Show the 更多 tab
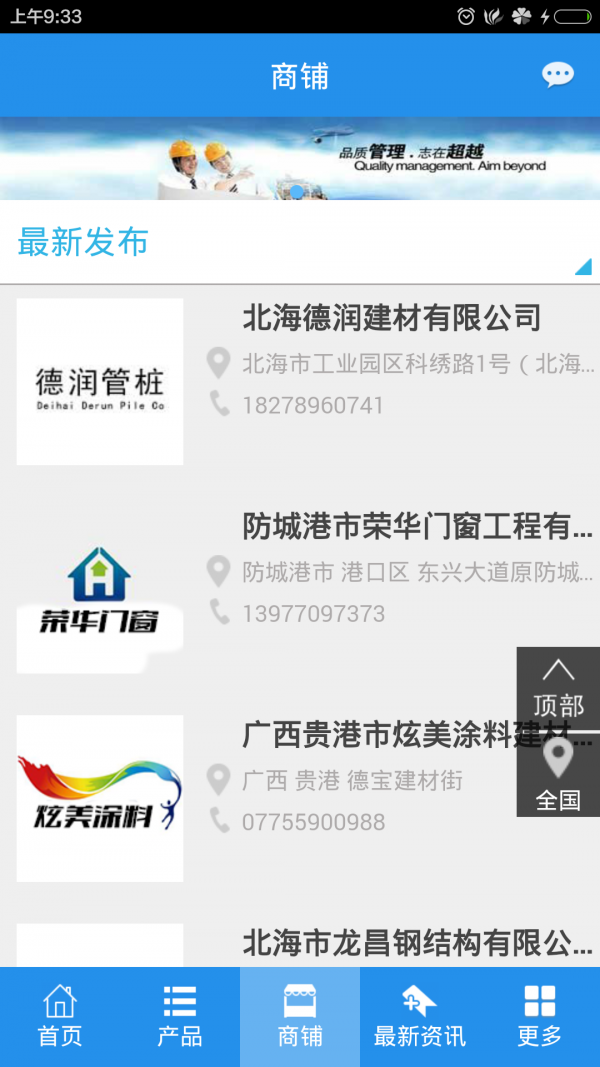 pyautogui.click(x=540, y=1016)
